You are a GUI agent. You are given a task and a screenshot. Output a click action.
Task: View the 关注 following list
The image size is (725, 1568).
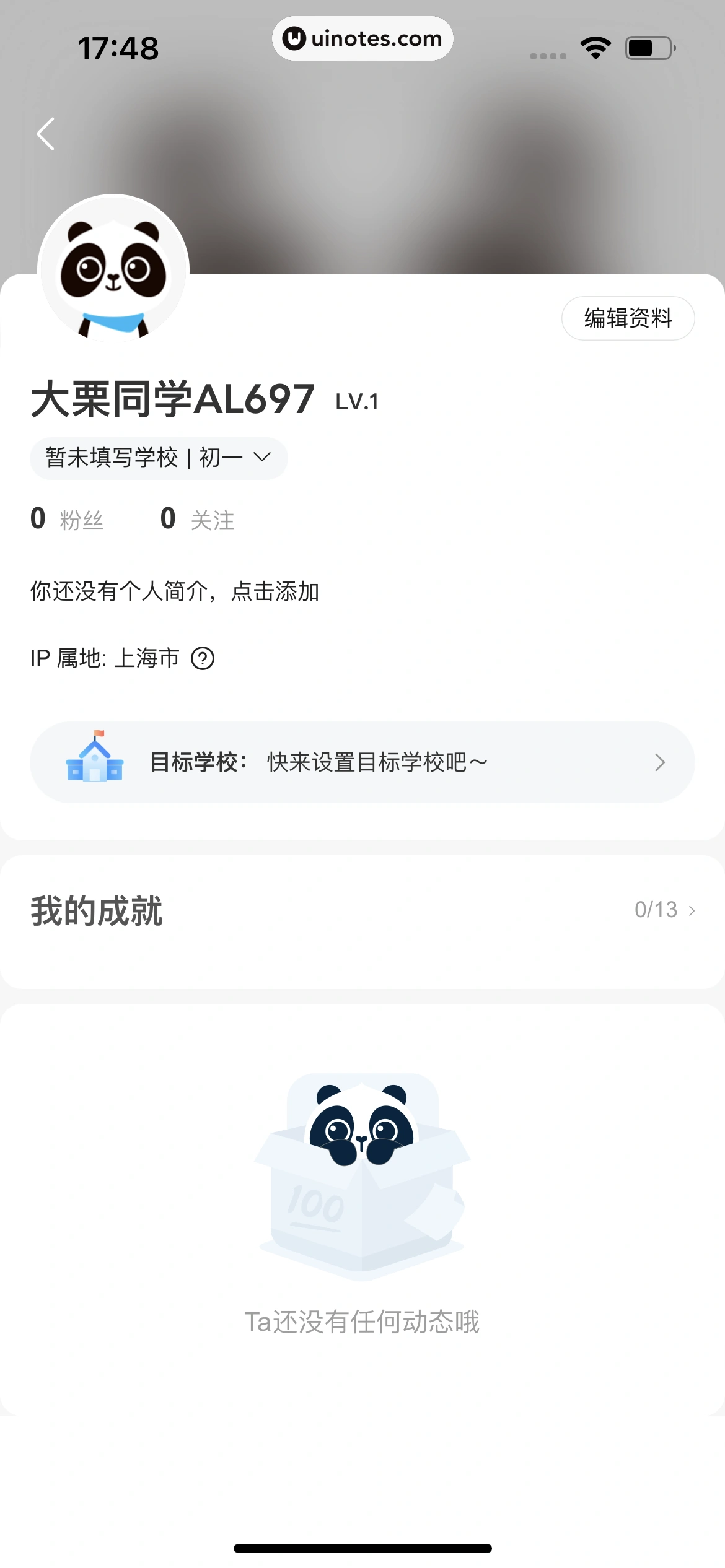click(x=197, y=519)
